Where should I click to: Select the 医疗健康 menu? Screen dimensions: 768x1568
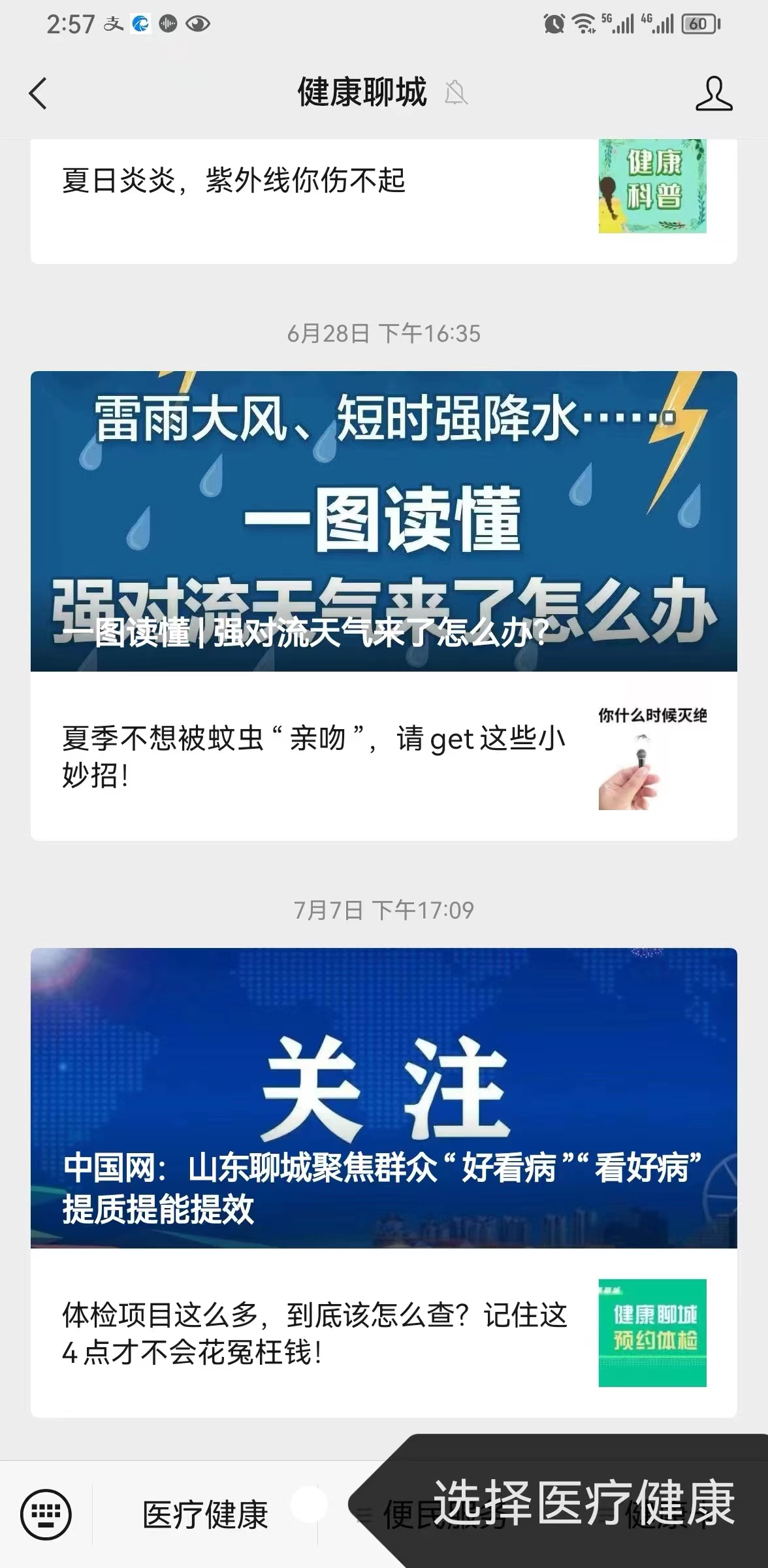[x=205, y=1515]
